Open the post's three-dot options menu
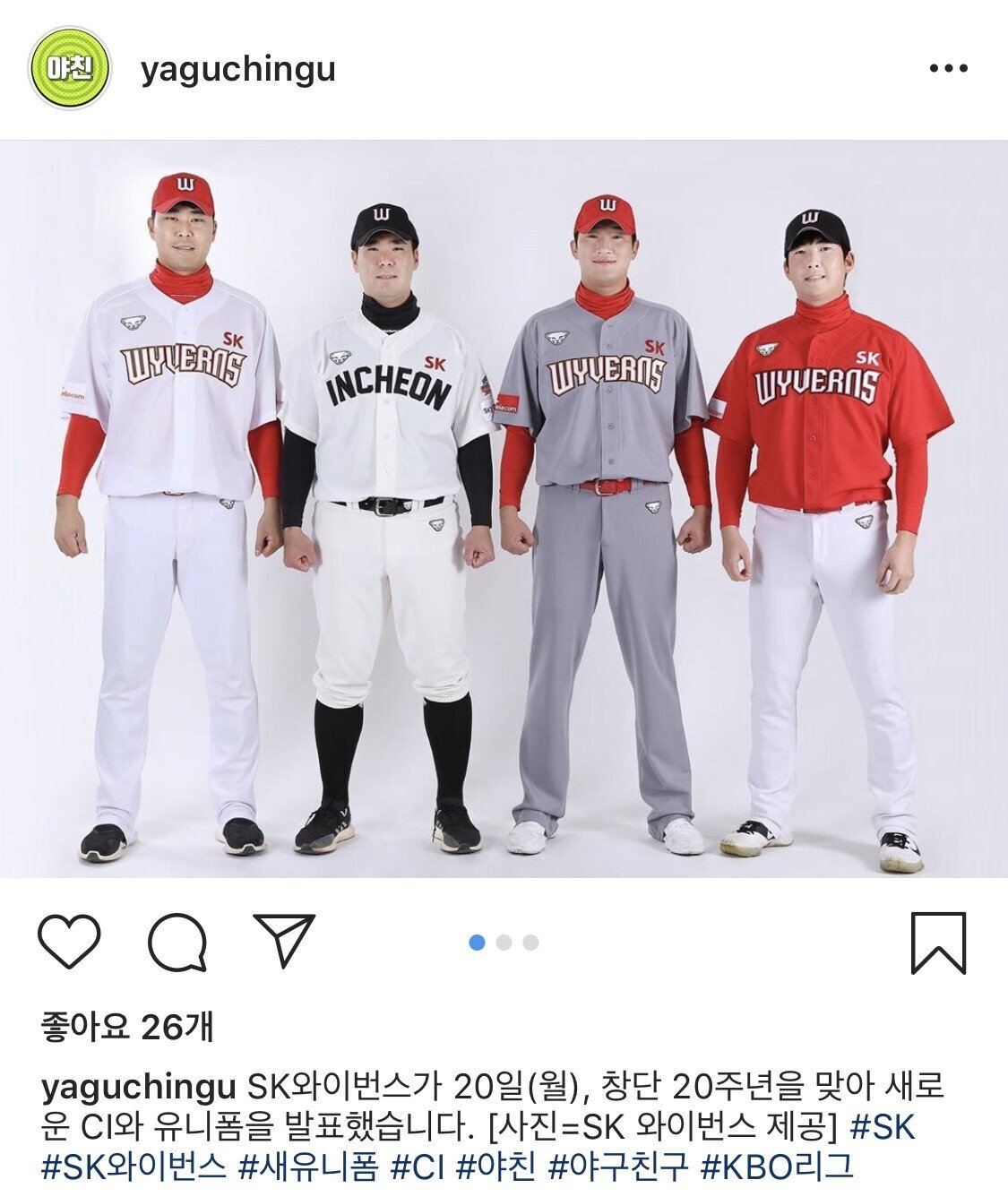1008x1197 pixels. tap(948, 68)
